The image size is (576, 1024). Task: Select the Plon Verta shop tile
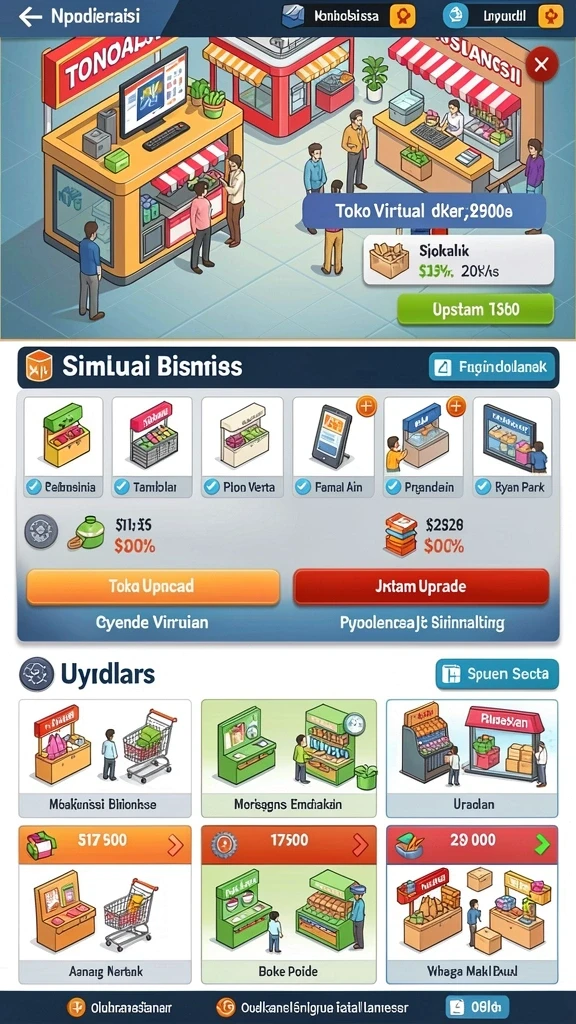point(242,447)
